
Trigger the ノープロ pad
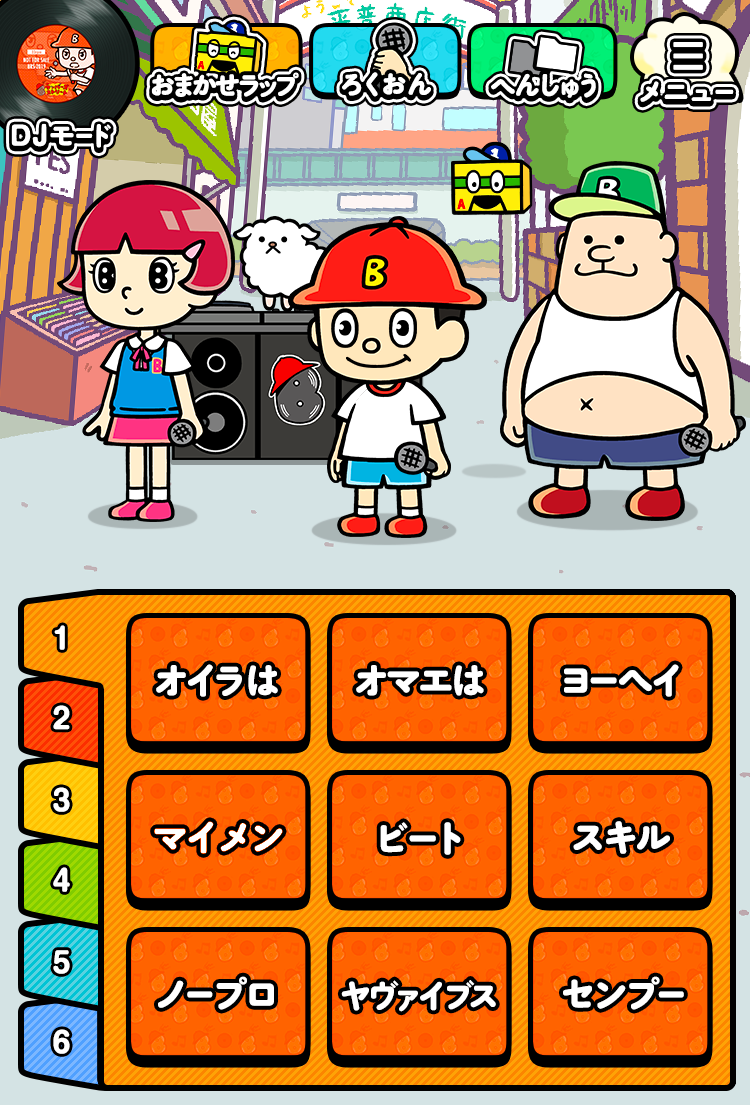click(218, 995)
